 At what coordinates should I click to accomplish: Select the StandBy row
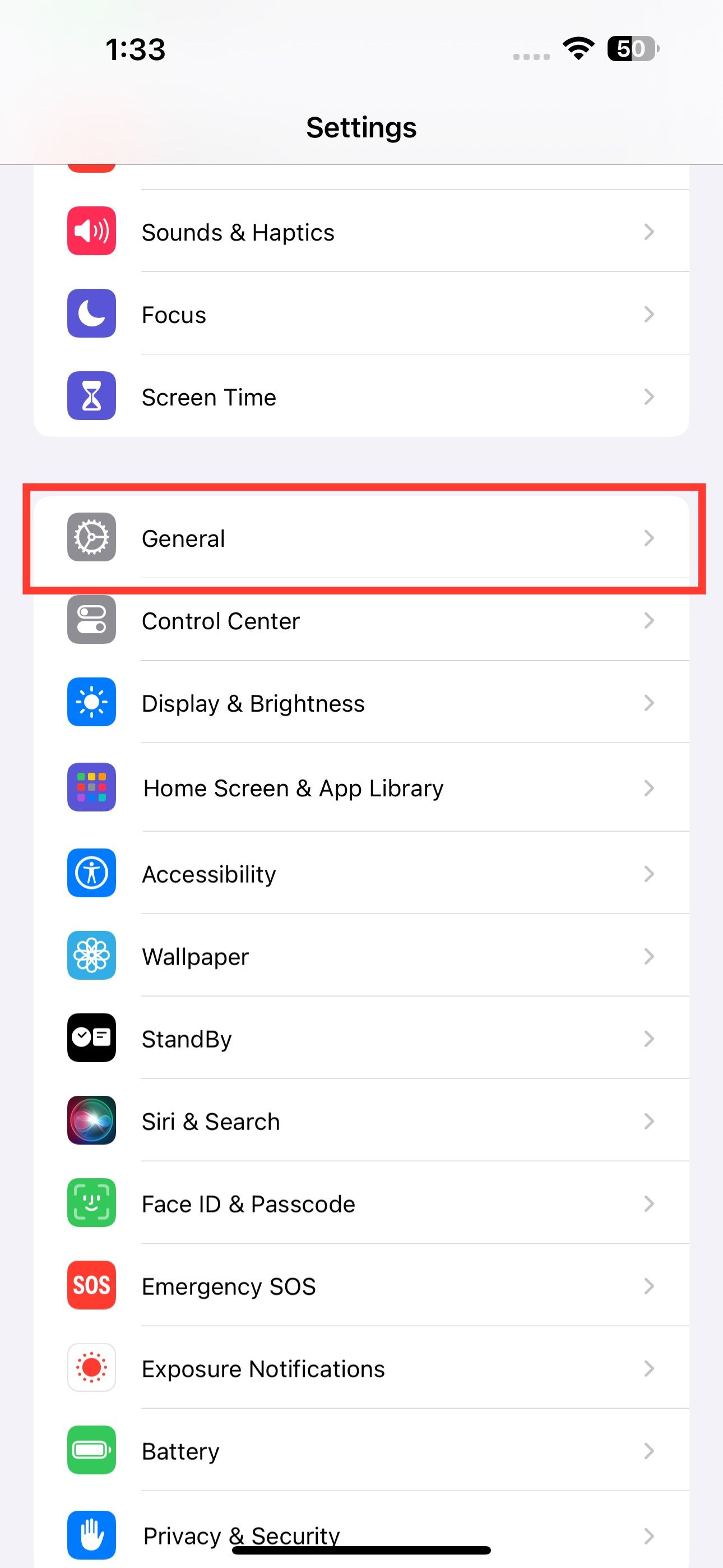(x=361, y=1039)
